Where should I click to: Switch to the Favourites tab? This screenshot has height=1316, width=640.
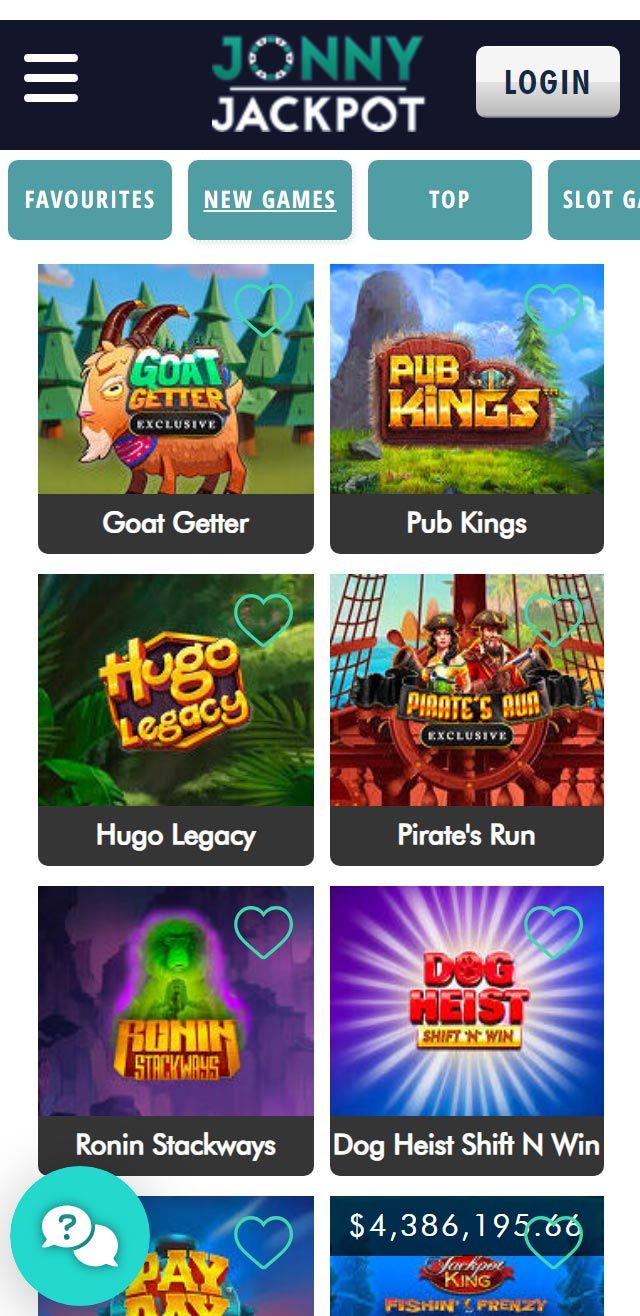coord(90,200)
